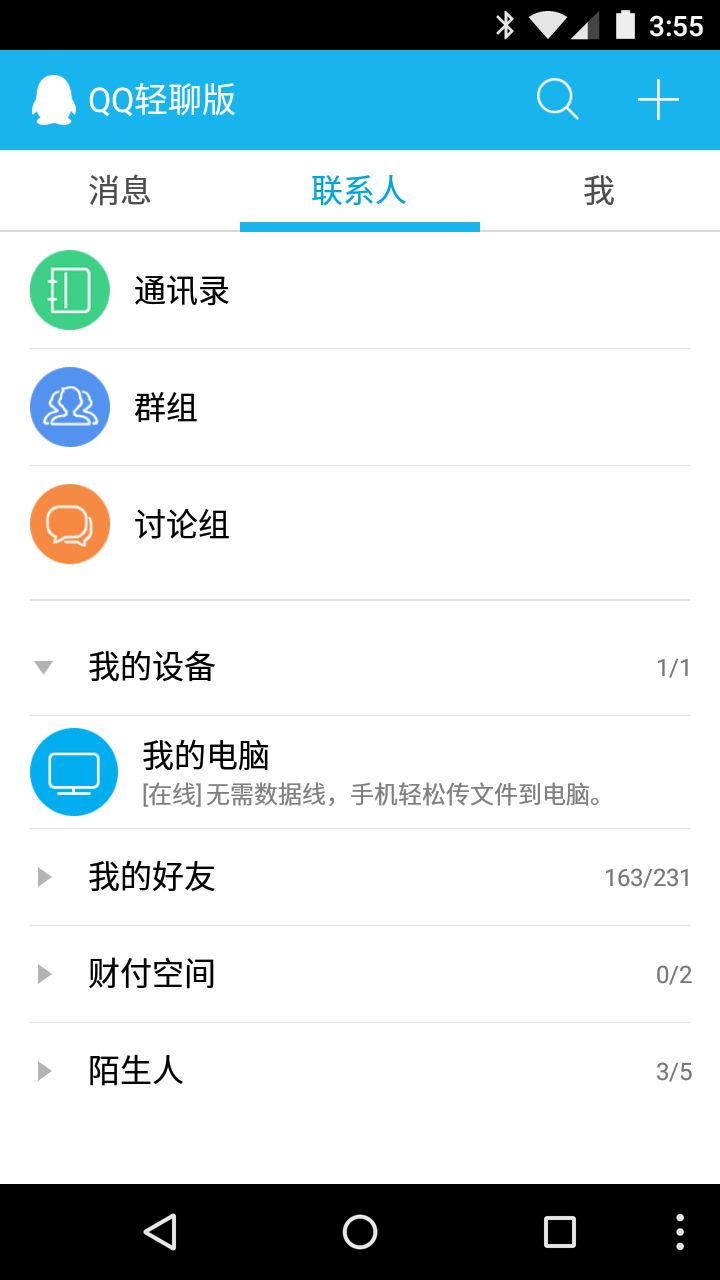Expand the 陌生人 group
720x1280 pixels.
[360, 1071]
